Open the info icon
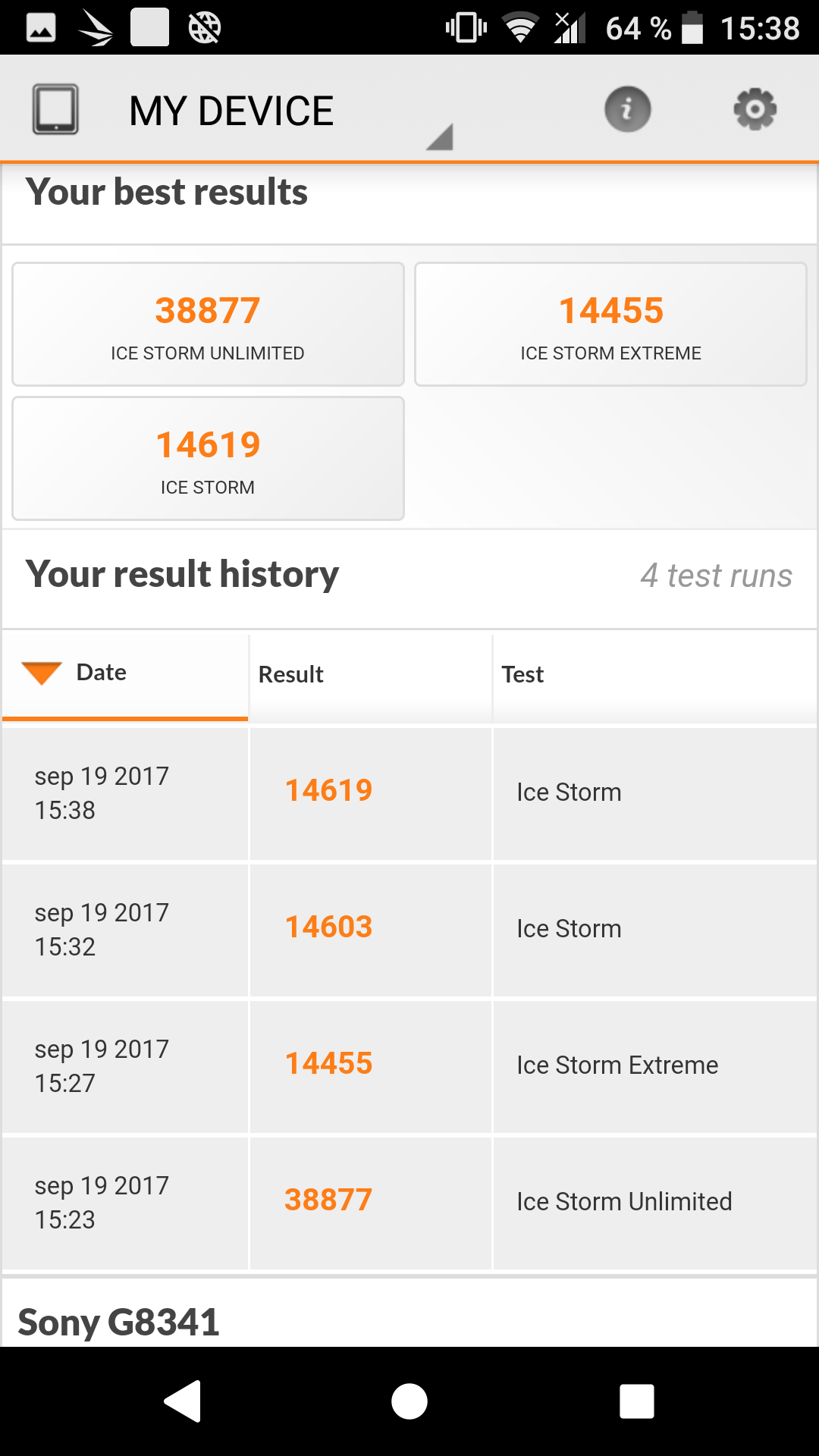819x1456 pixels. coord(627,109)
